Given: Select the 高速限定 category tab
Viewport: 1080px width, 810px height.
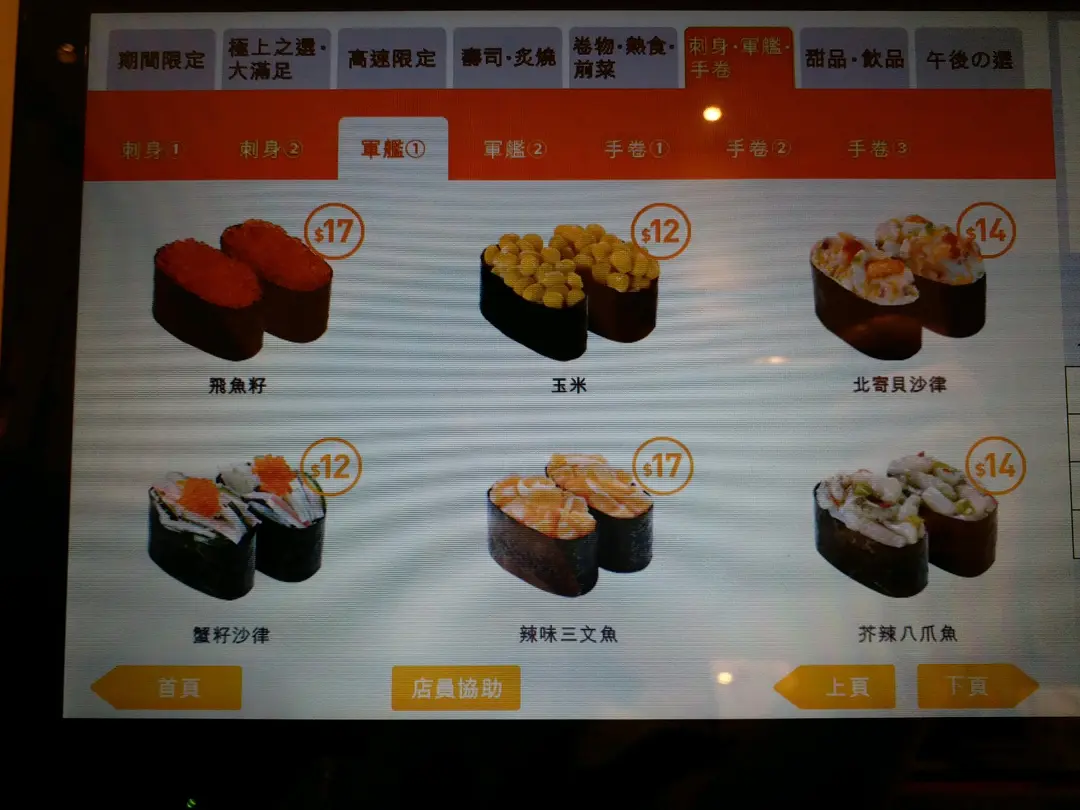Looking at the screenshot, I should click(392, 59).
